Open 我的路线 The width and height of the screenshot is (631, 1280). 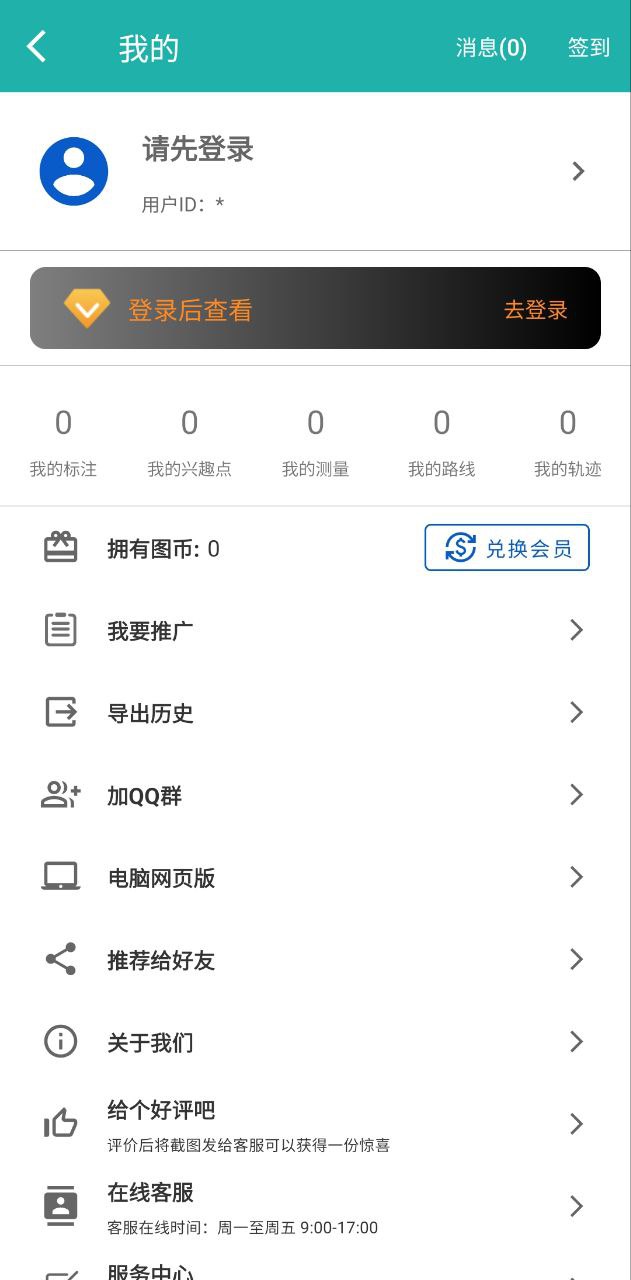(x=441, y=442)
